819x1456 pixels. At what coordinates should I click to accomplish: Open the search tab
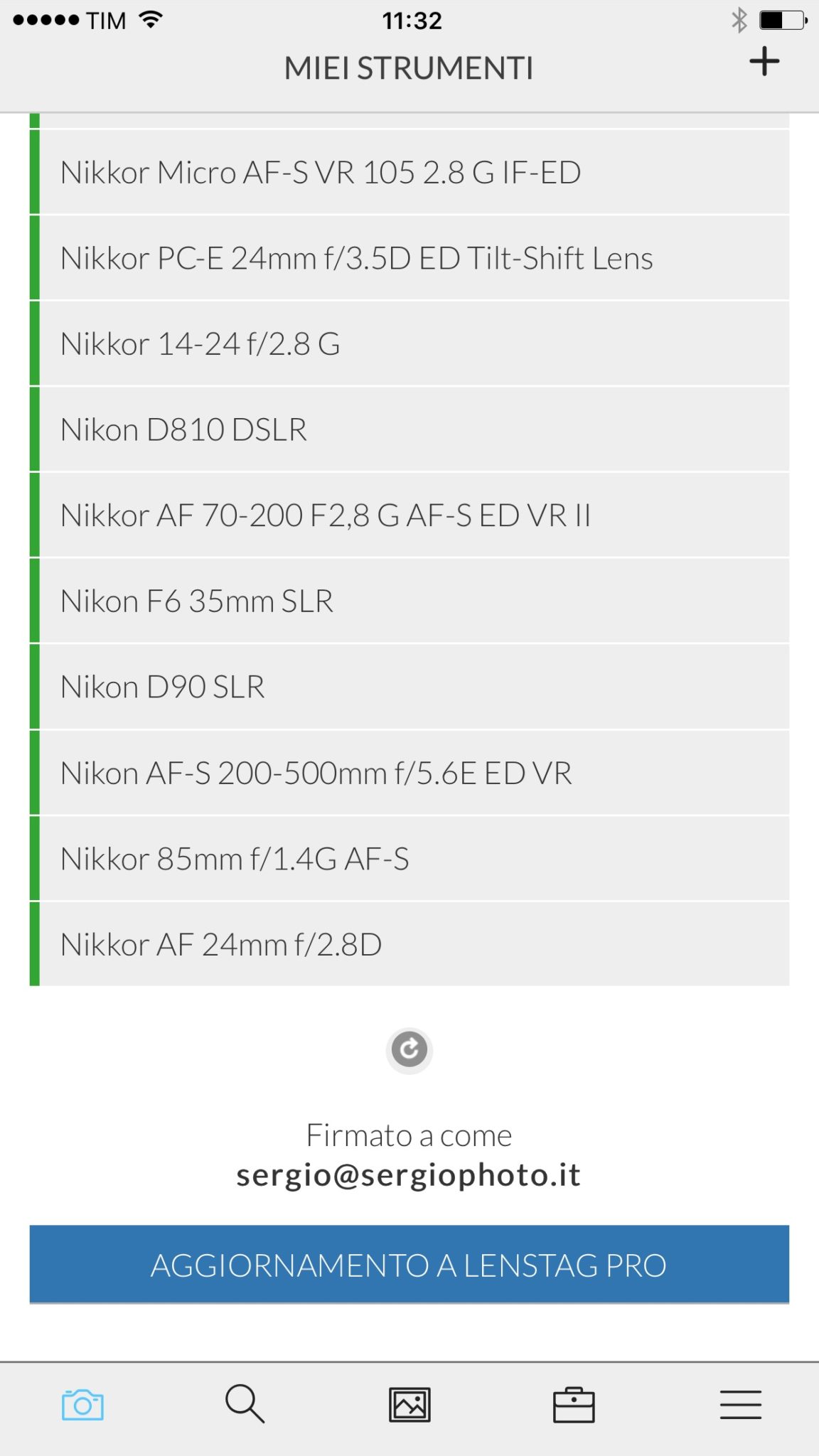coord(245,1404)
